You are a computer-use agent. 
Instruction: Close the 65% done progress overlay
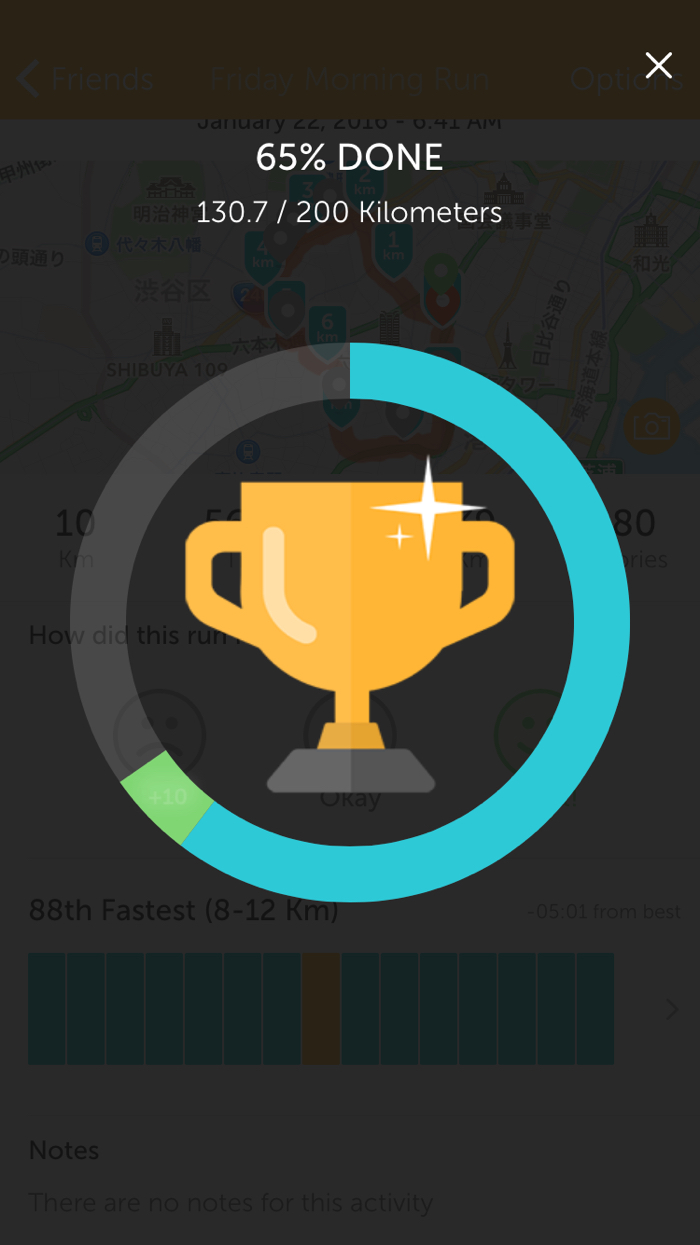(658, 66)
